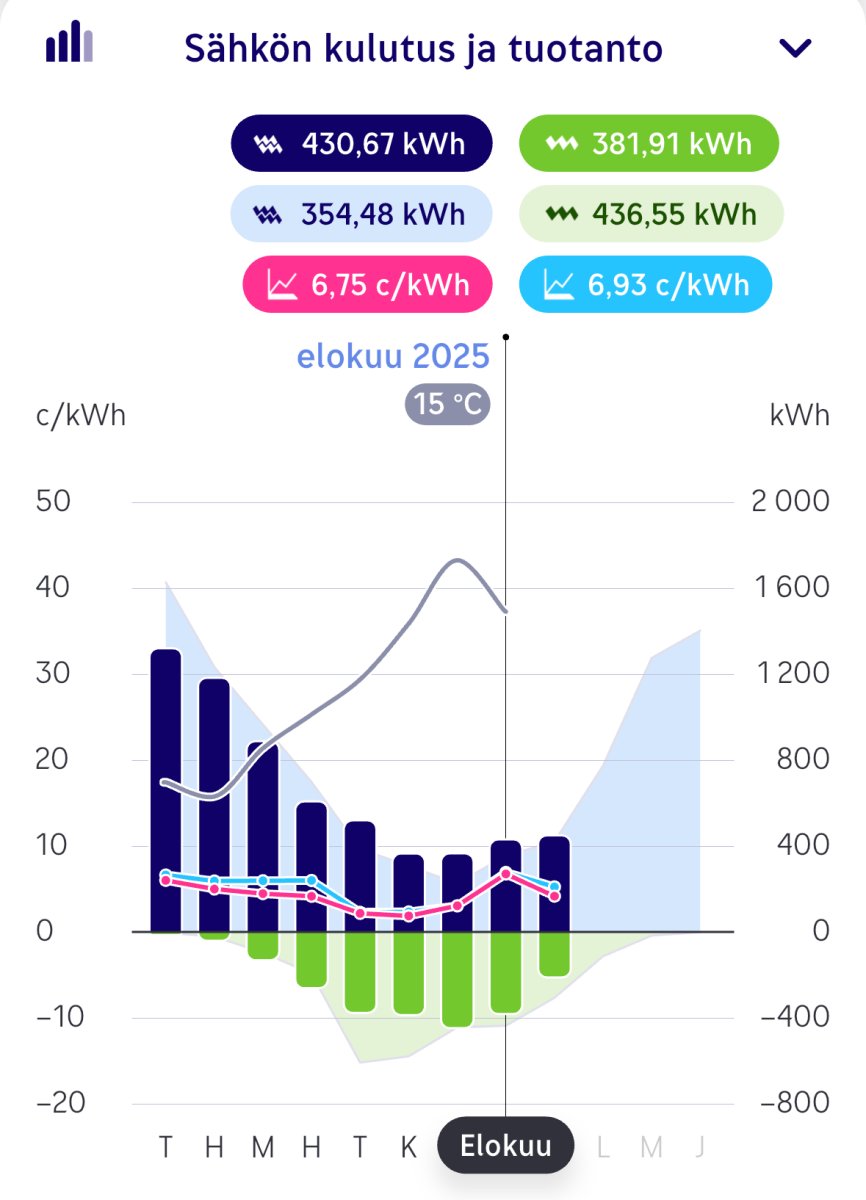Toggle the pink 6,75 c/kWh price line

coord(369,285)
